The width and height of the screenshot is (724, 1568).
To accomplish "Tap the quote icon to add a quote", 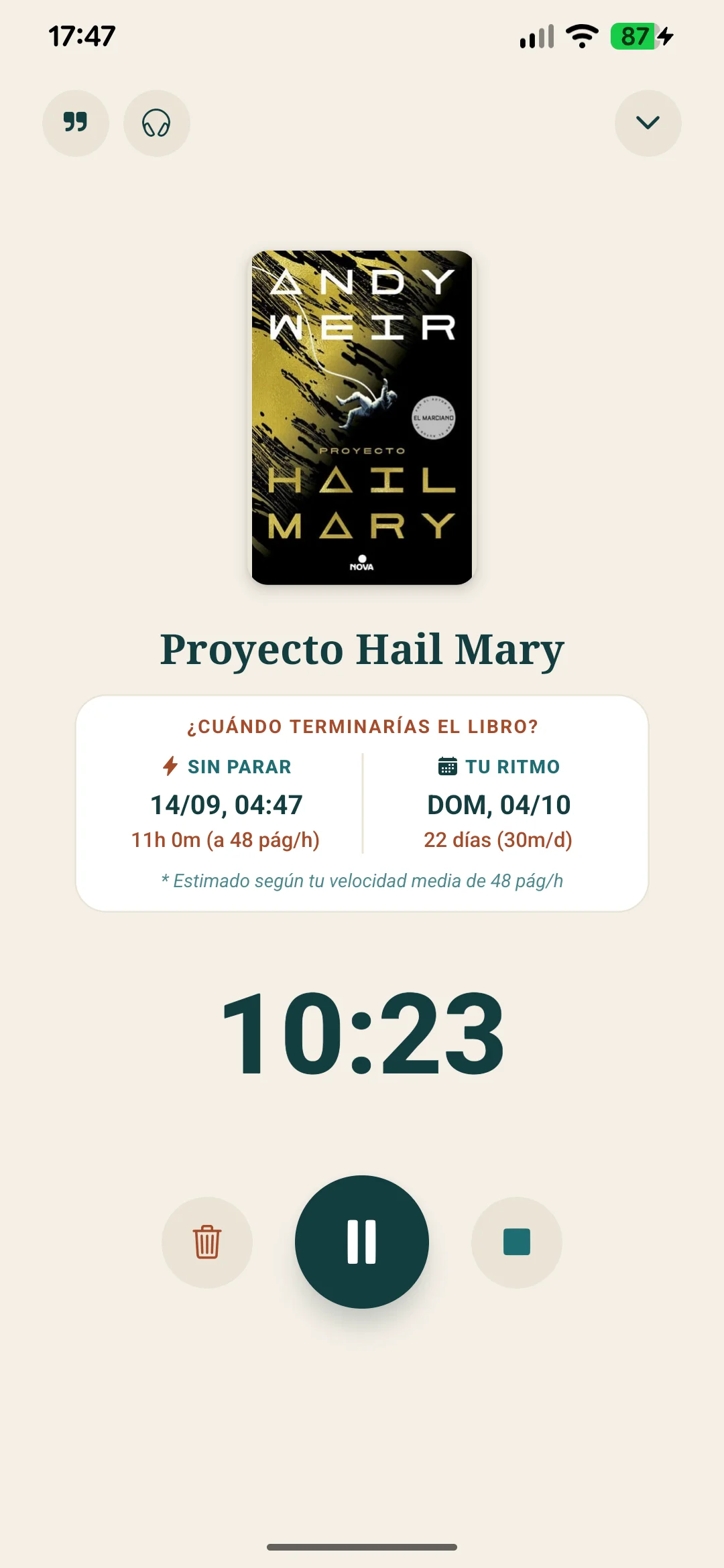I will (x=76, y=123).
